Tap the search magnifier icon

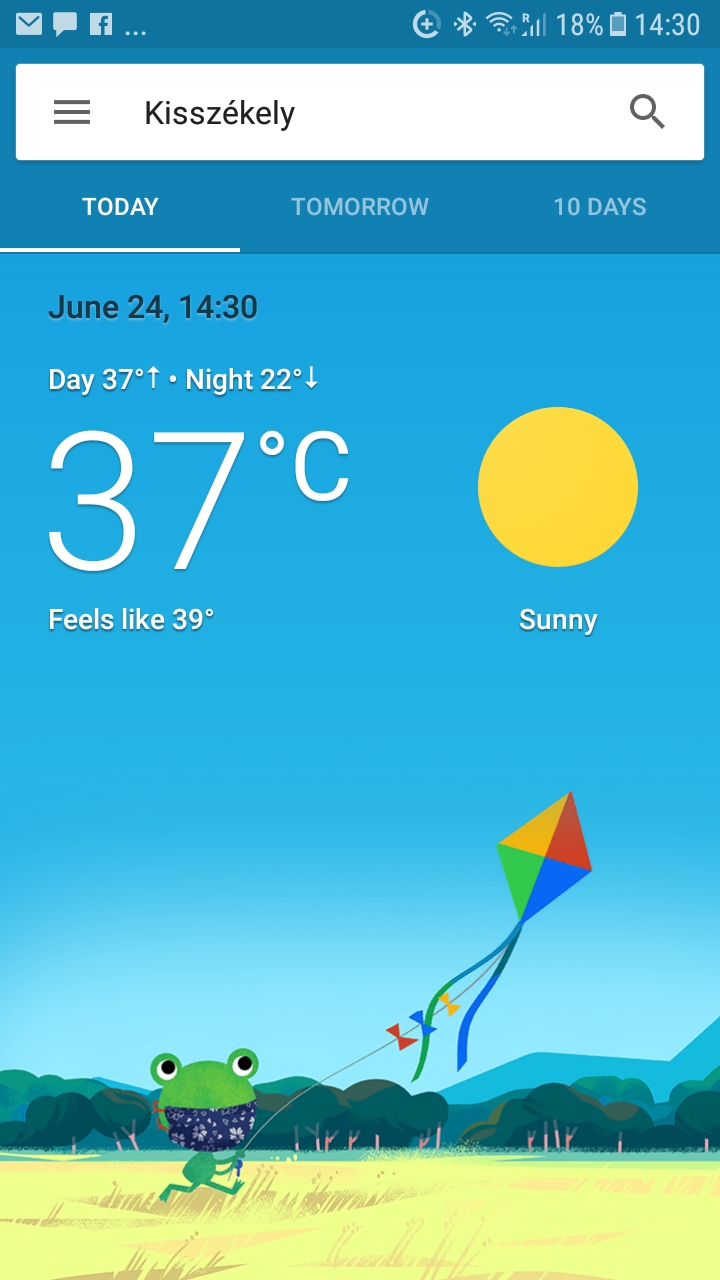(647, 112)
